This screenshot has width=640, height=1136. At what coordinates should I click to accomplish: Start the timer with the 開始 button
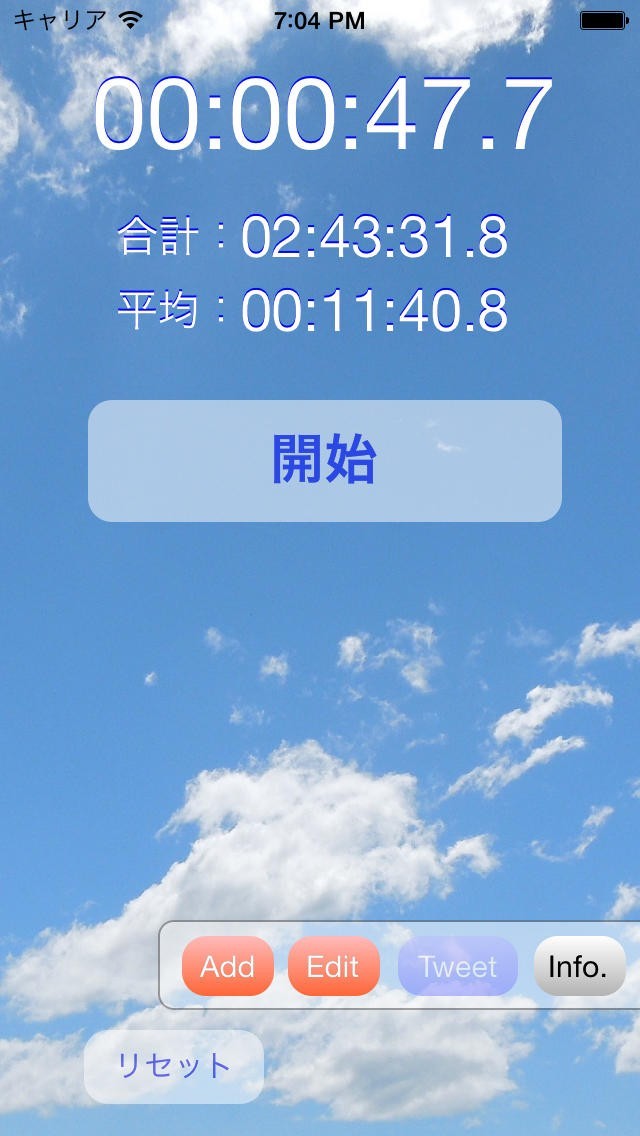(325, 461)
